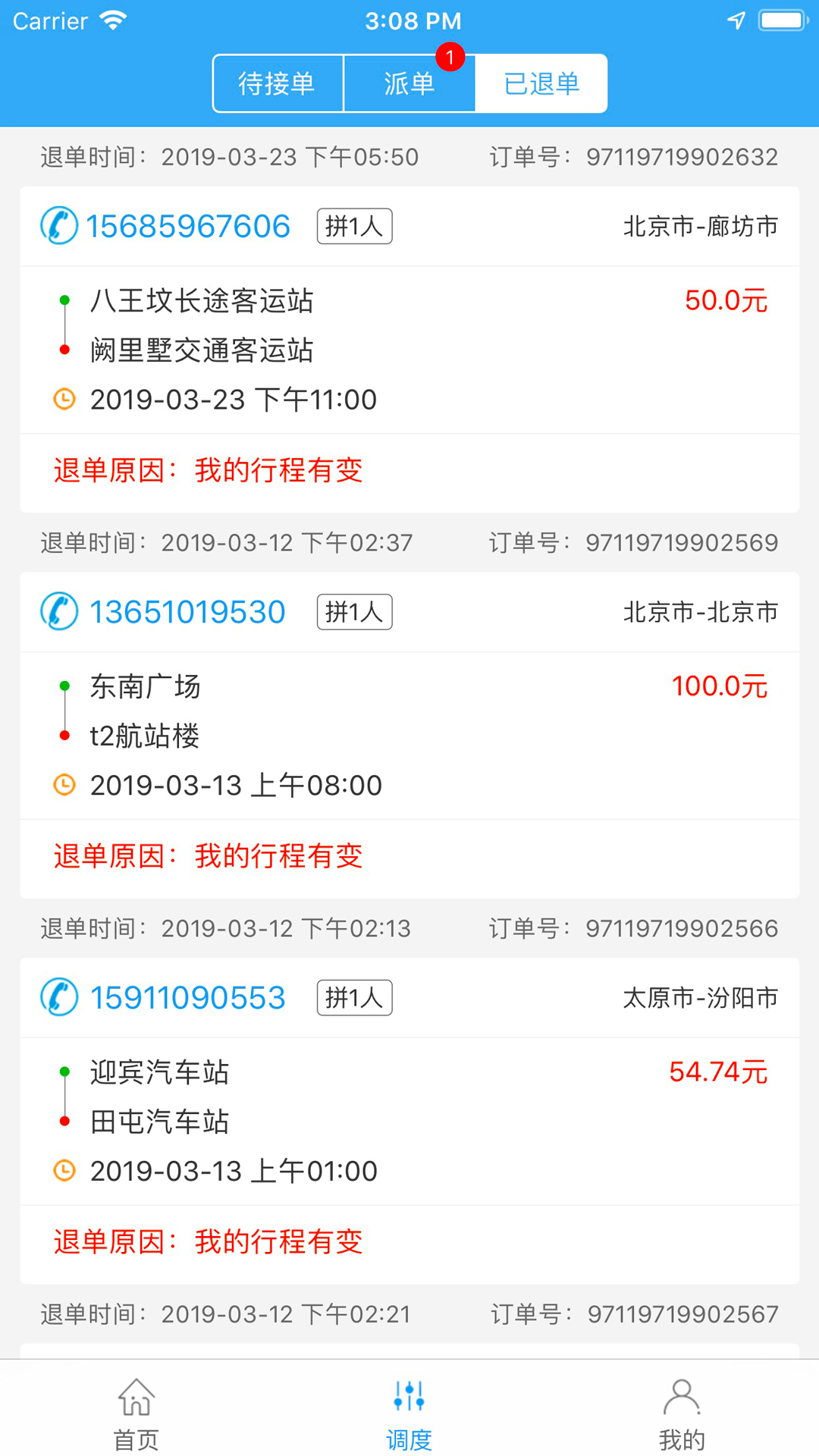
Task: Call passenger 13651019530
Action: (187, 612)
